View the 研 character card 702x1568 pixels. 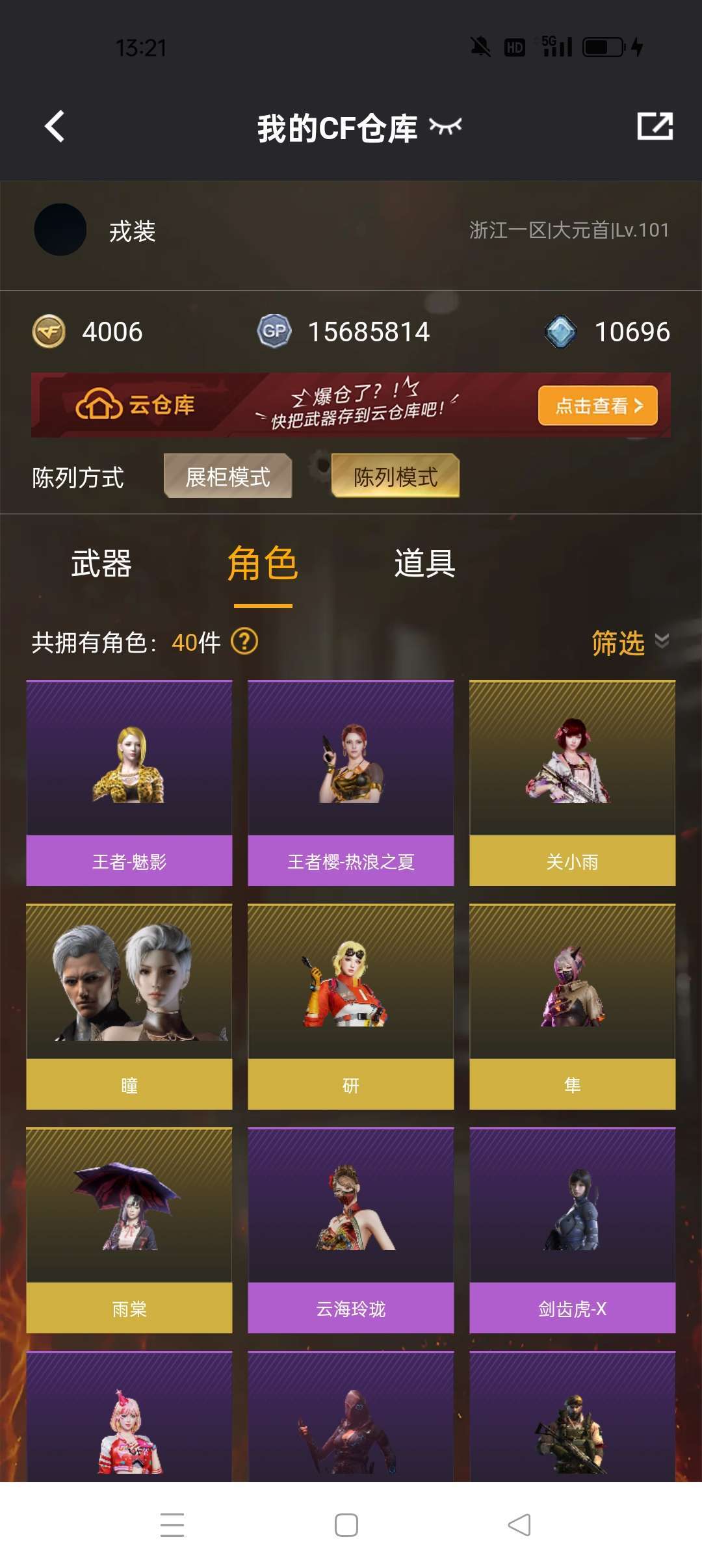pos(351,1006)
